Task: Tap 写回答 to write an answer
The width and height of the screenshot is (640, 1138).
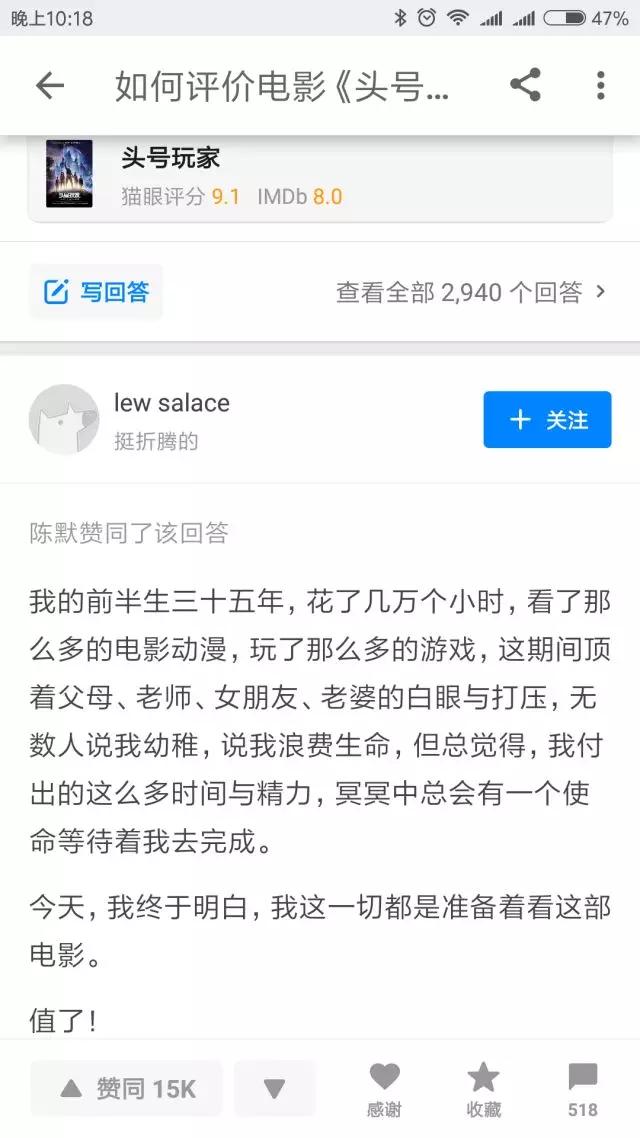Action: [x=96, y=292]
